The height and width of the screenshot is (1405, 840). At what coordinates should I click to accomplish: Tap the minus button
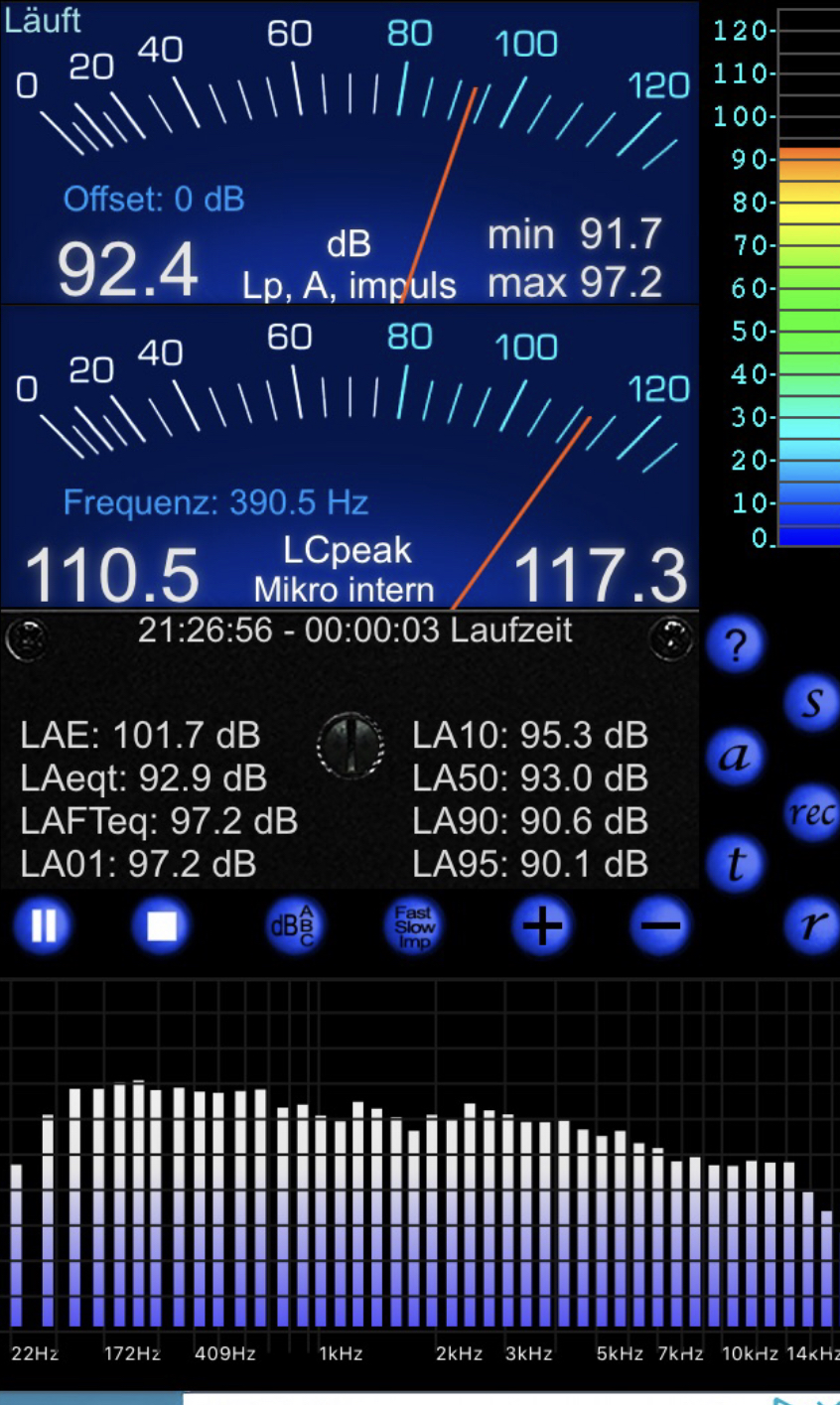coord(659,925)
